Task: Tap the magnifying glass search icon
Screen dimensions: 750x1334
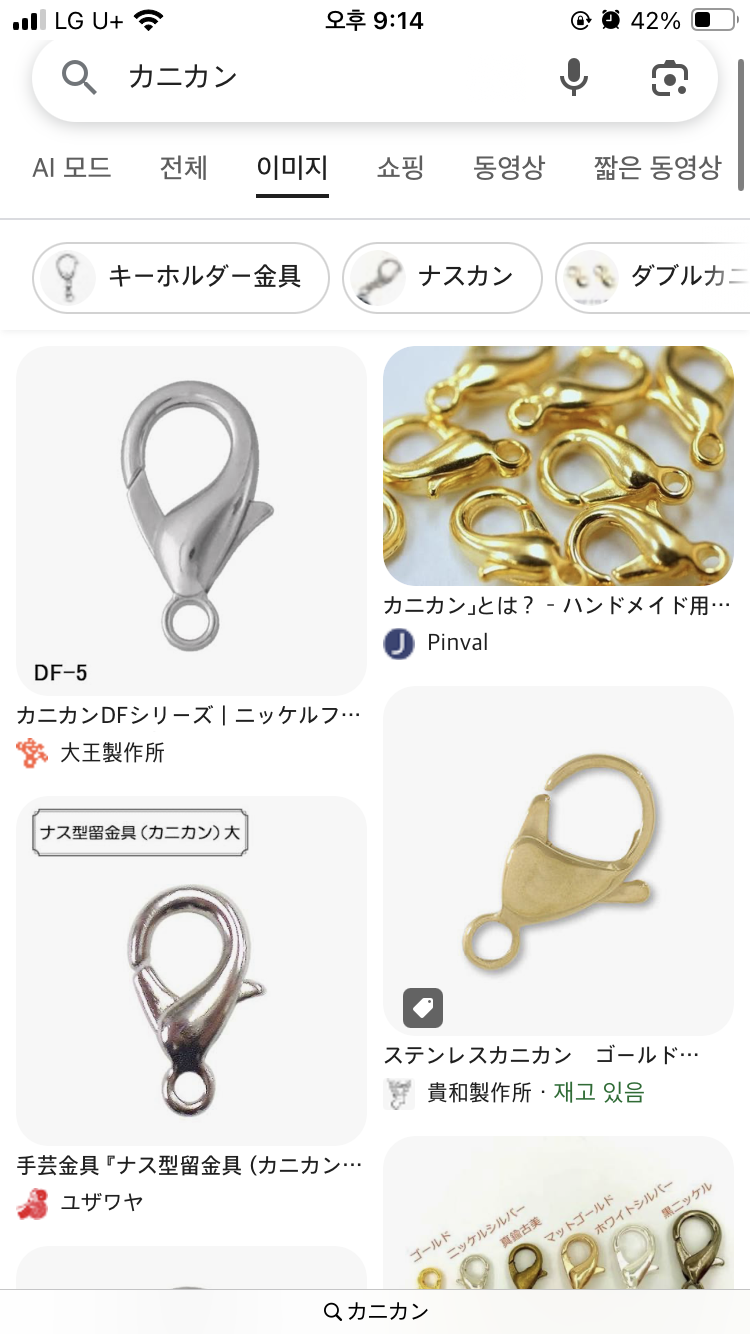Action: [77, 77]
